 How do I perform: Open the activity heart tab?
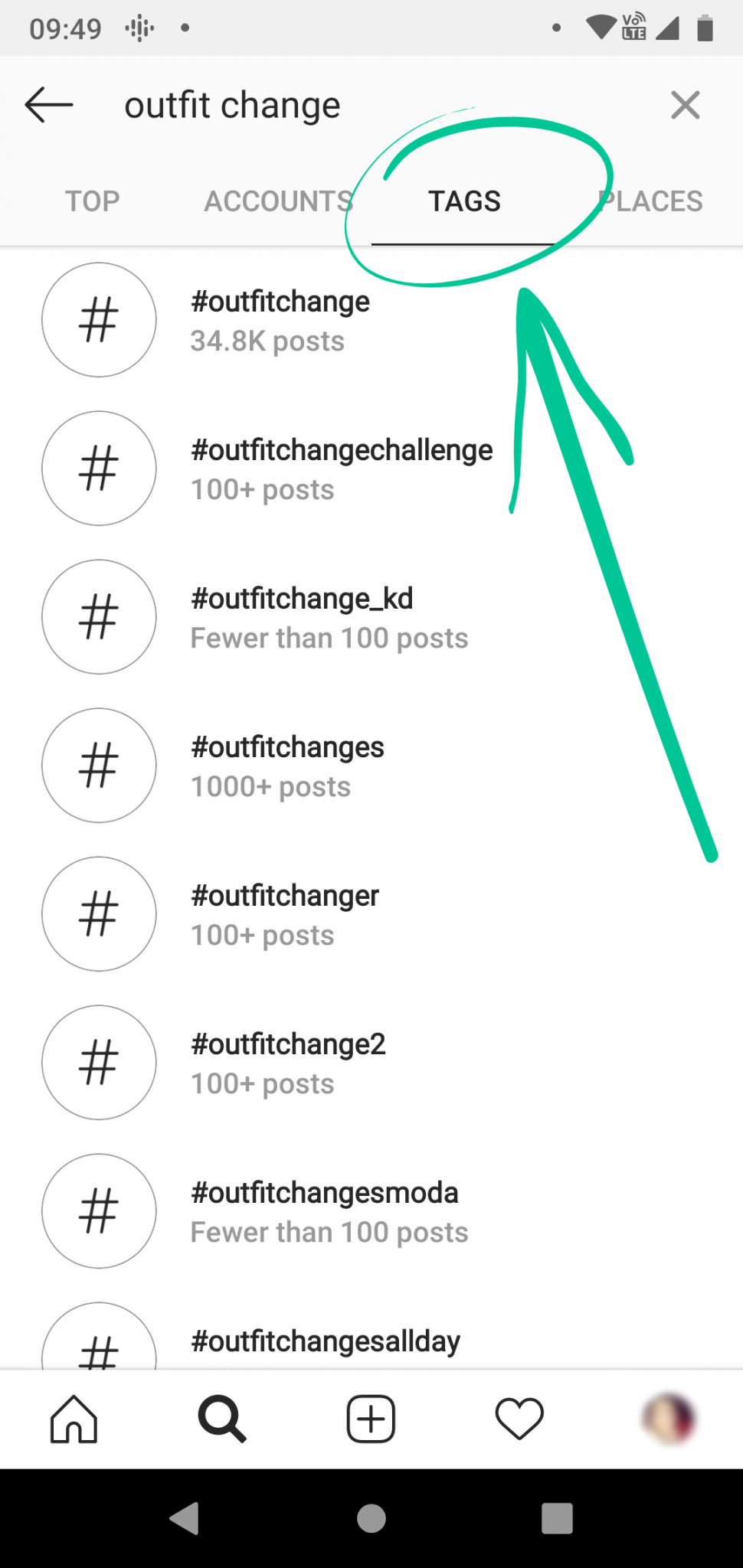(519, 1419)
